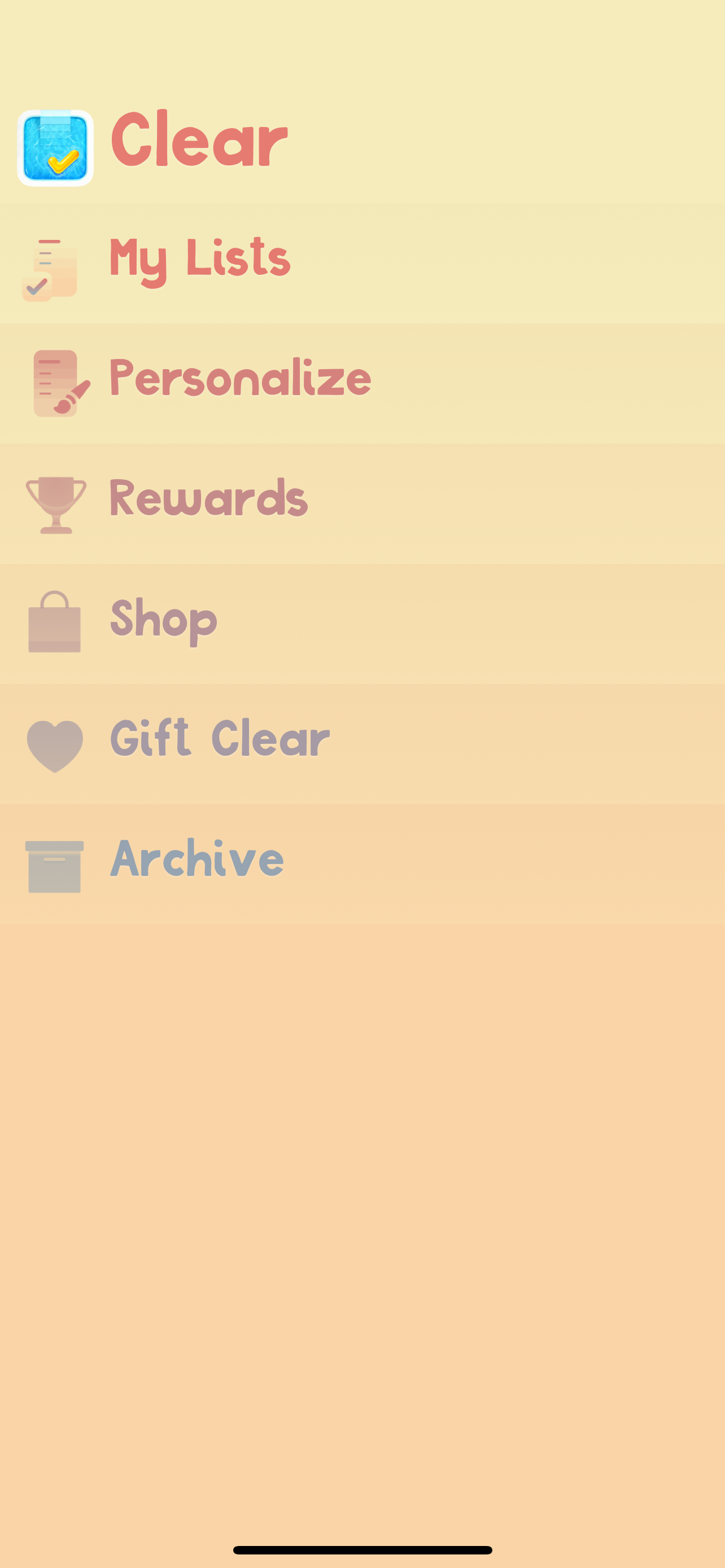Open the Shop
The image size is (725, 1568).
point(362,623)
